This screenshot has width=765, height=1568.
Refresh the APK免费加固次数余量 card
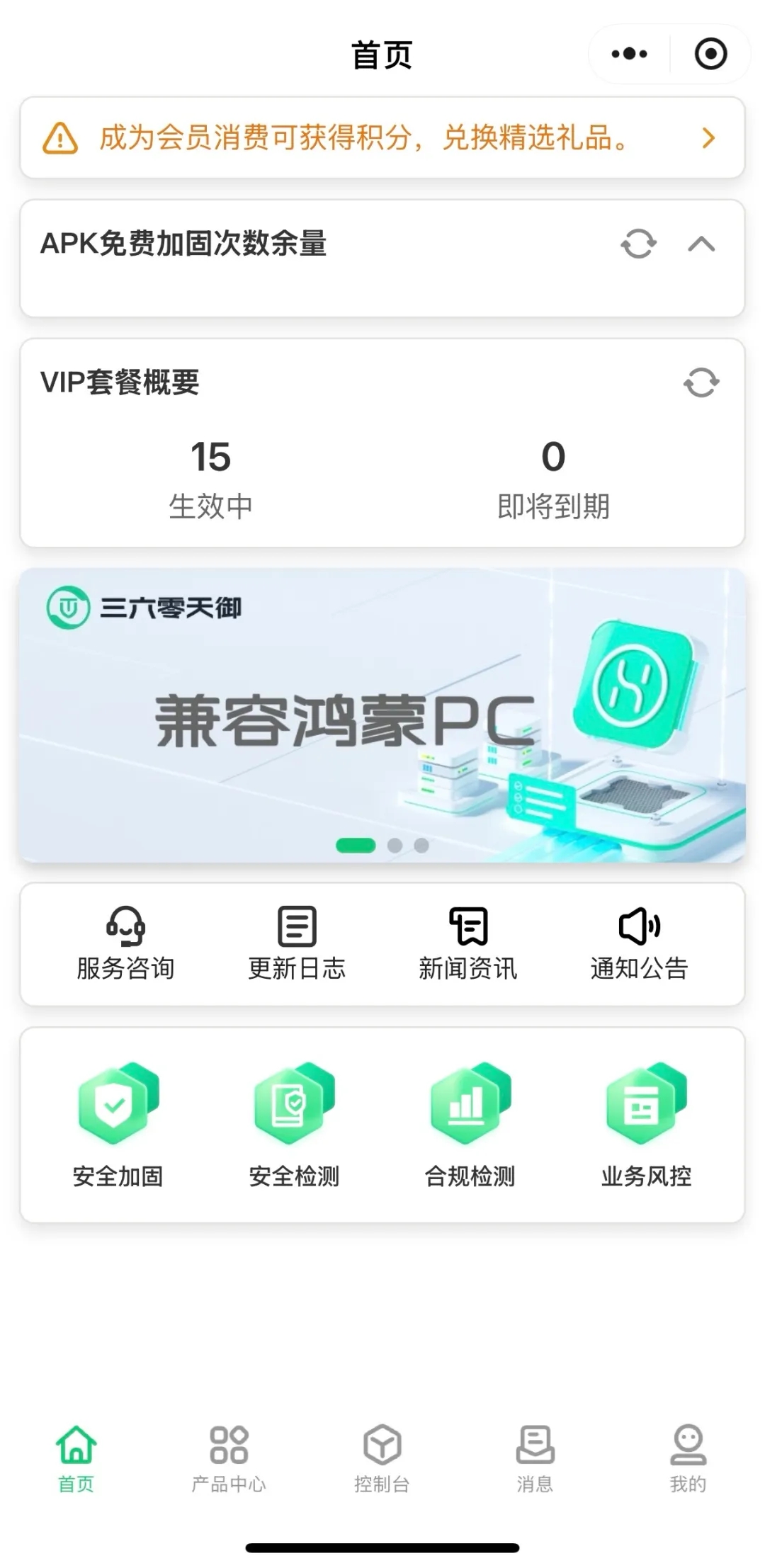pyautogui.click(x=637, y=245)
